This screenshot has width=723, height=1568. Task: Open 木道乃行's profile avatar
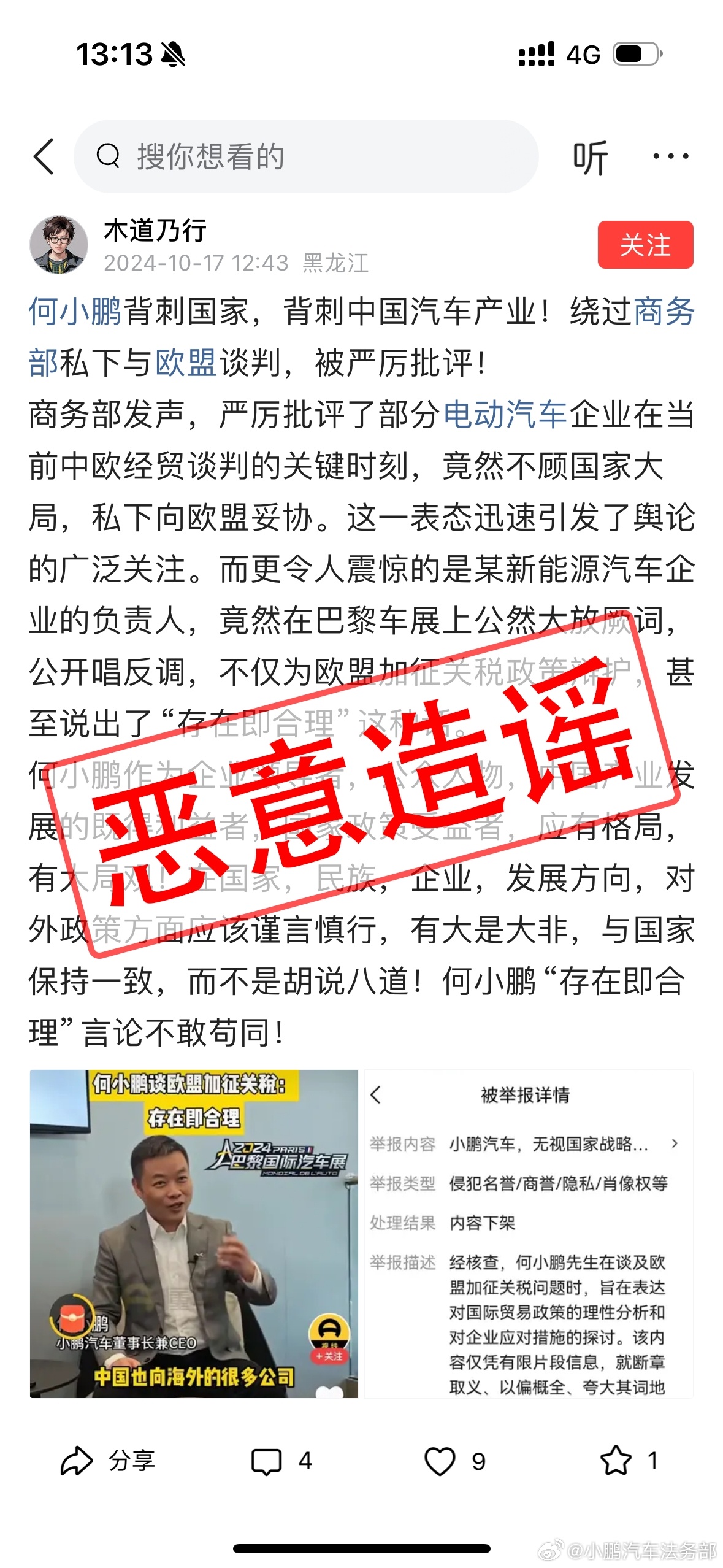(x=59, y=245)
